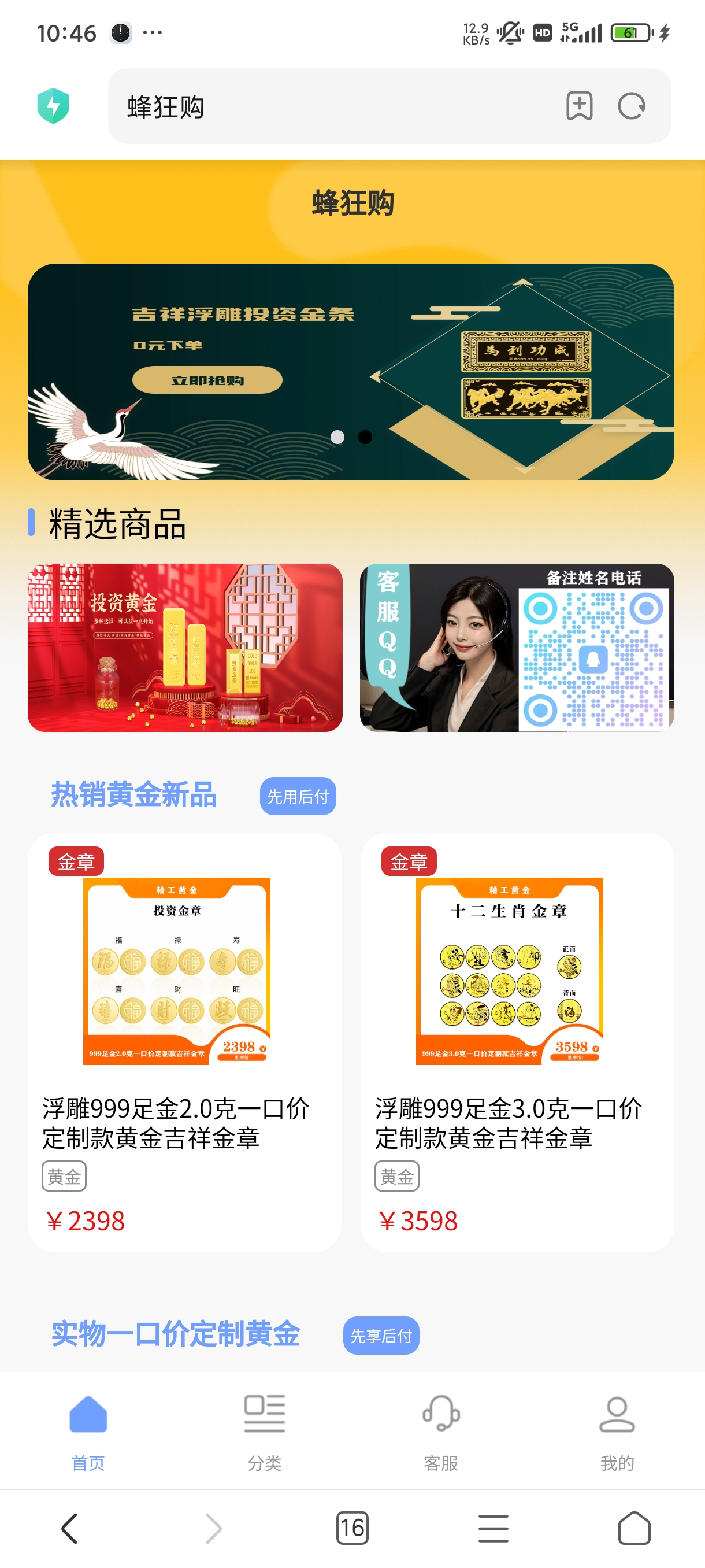Open the 投资黄金 featured tile
The image size is (705, 1568).
[185, 647]
